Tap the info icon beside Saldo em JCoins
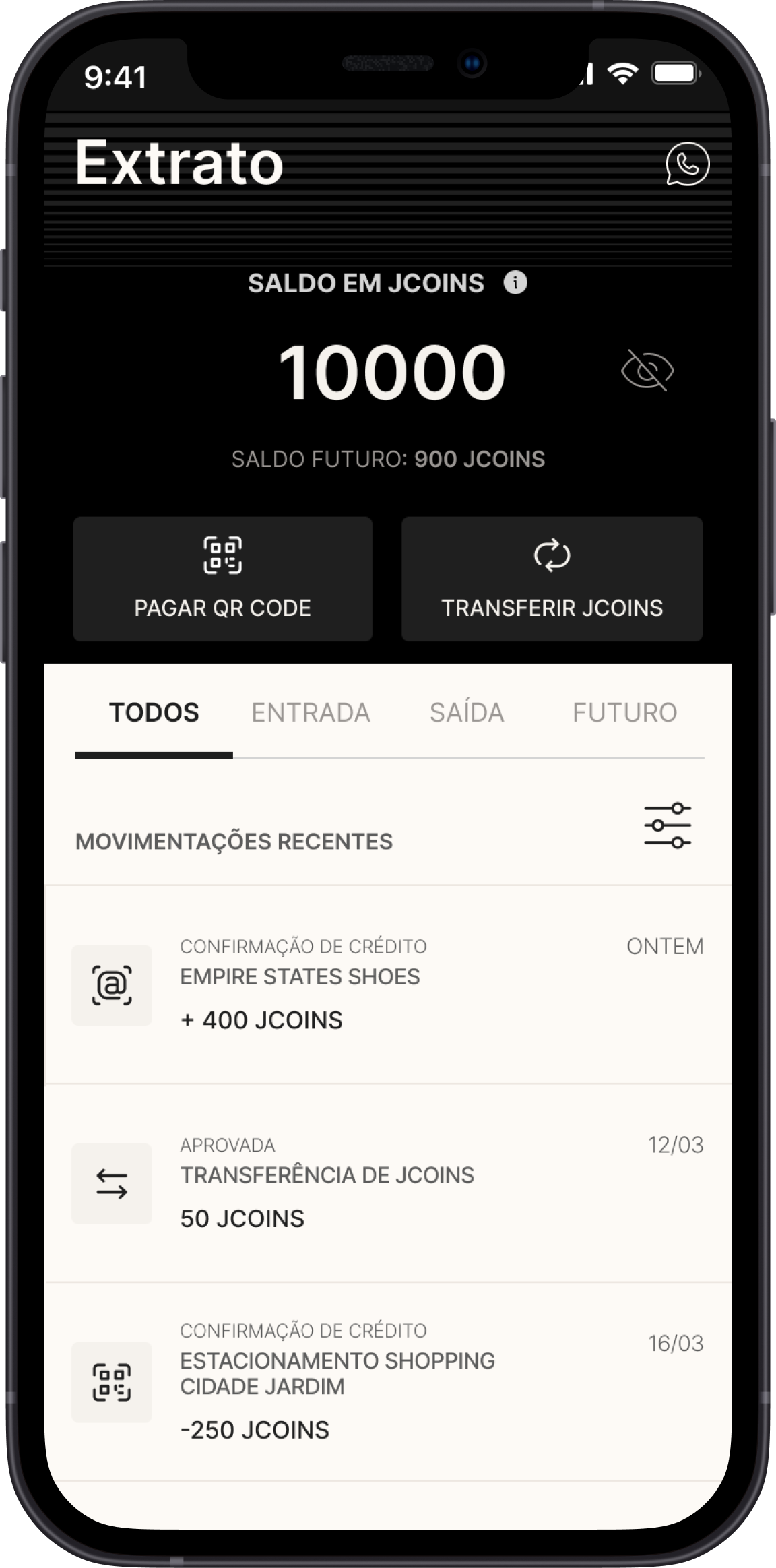 click(x=515, y=282)
